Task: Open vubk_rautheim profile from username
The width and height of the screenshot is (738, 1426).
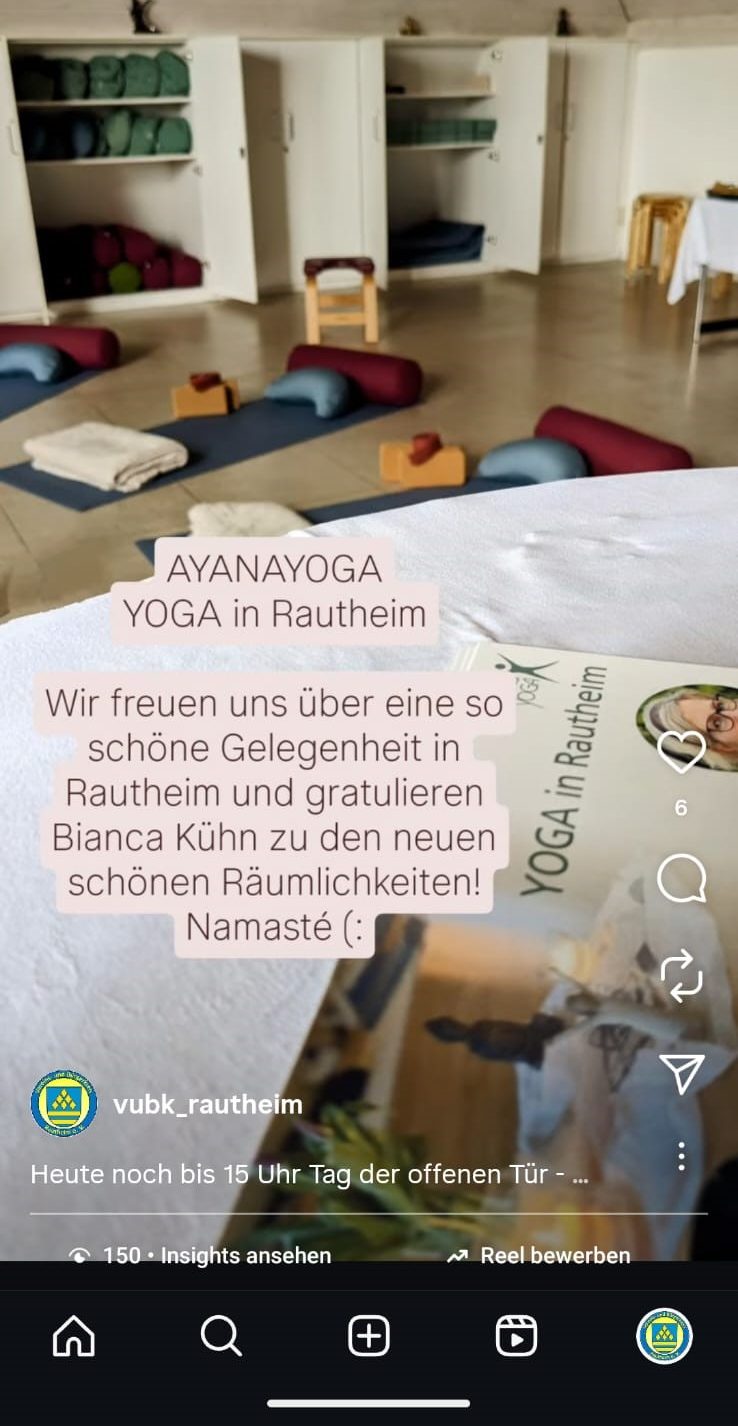Action: (x=207, y=1104)
